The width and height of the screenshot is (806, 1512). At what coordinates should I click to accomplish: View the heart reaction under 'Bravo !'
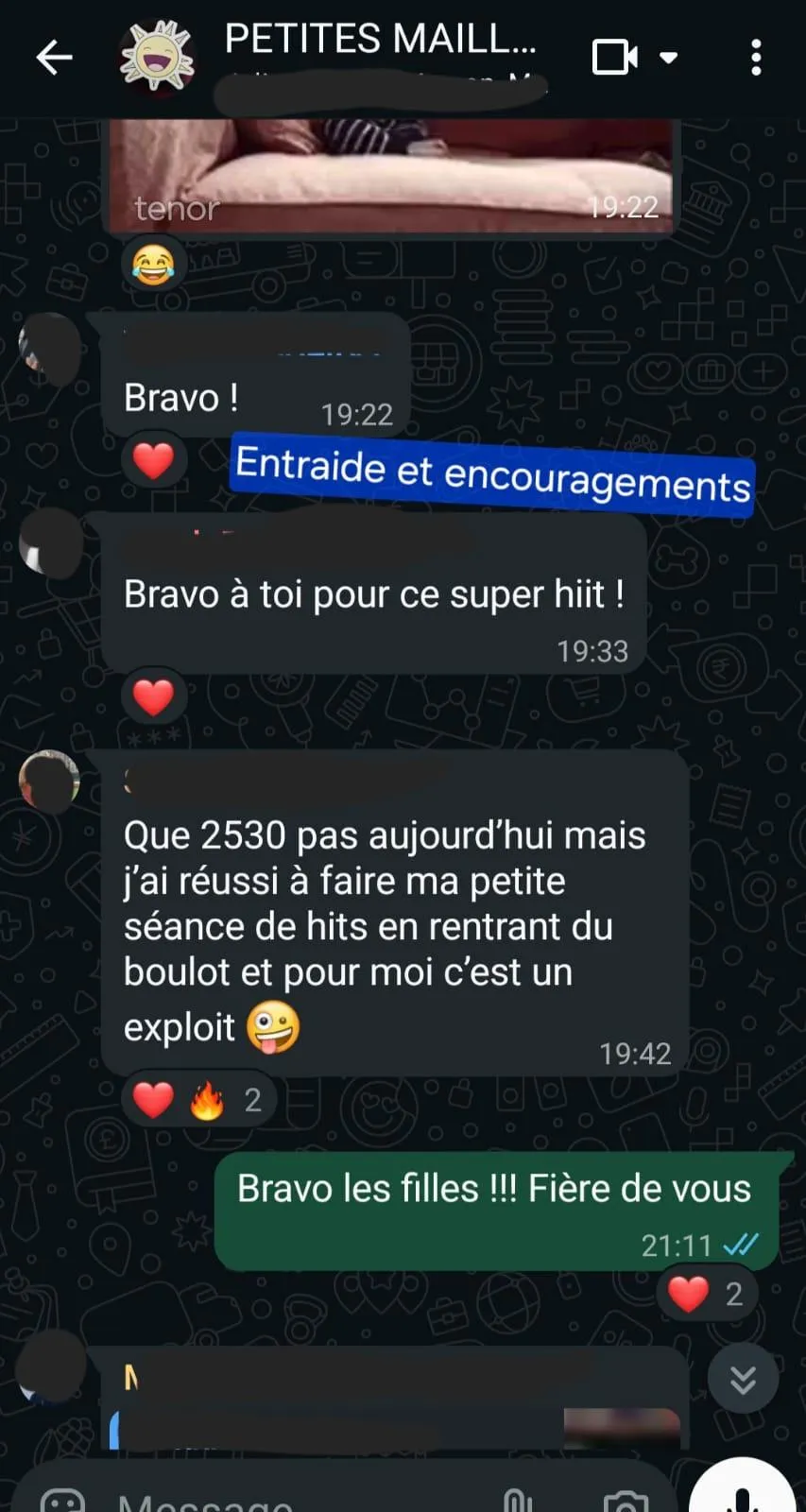[153, 461]
